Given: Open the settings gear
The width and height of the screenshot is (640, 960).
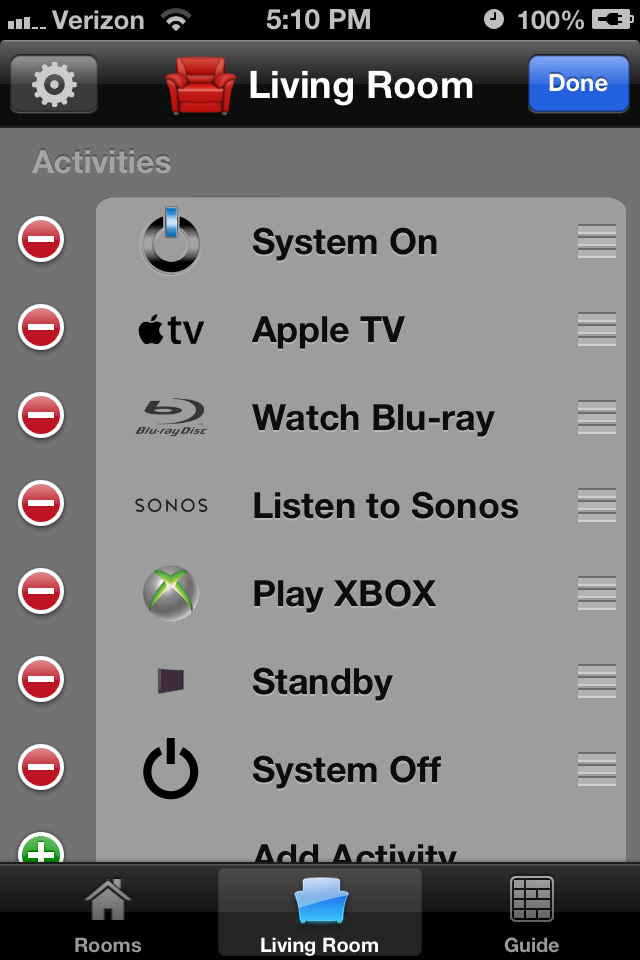Looking at the screenshot, I should pos(54,84).
